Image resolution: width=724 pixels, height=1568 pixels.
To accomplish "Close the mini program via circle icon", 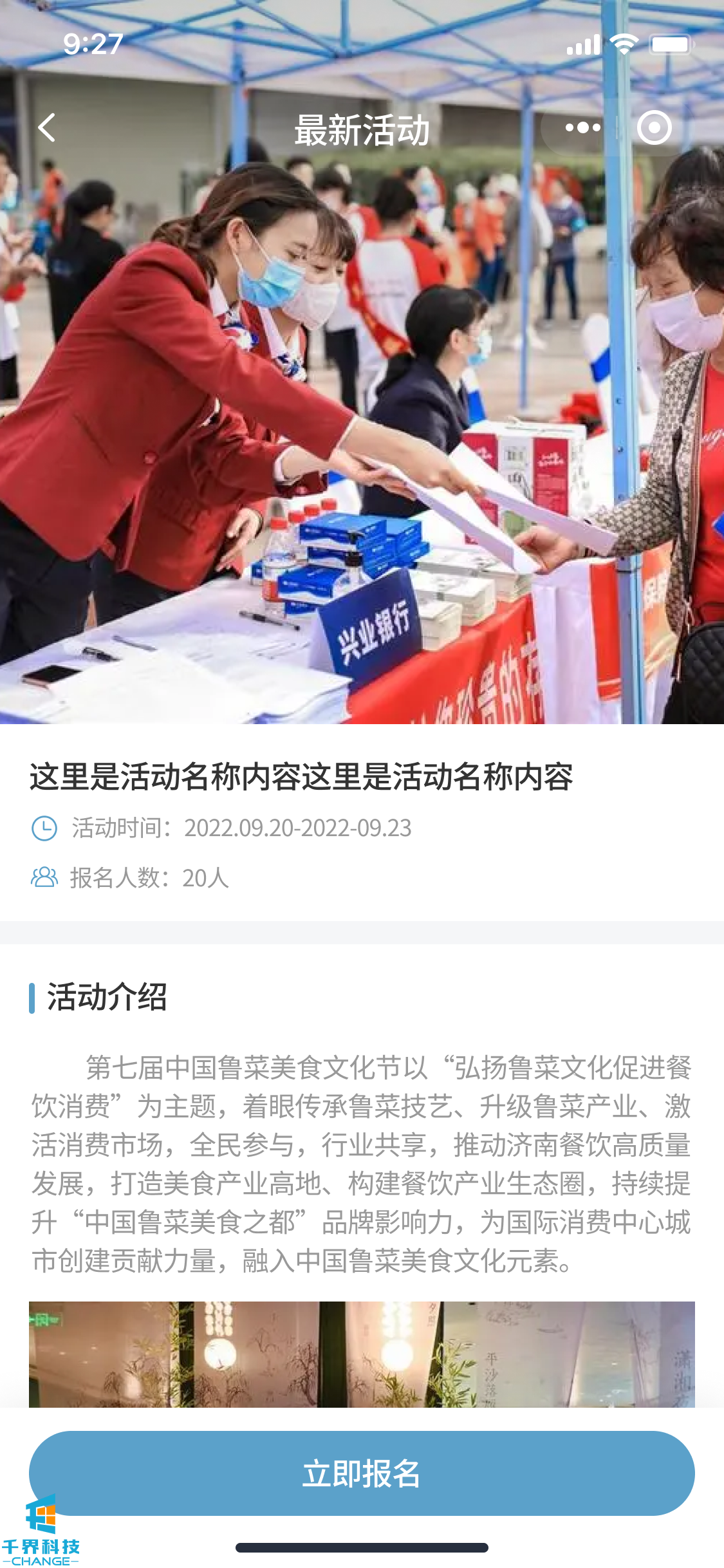I will [x=654, y=128].
